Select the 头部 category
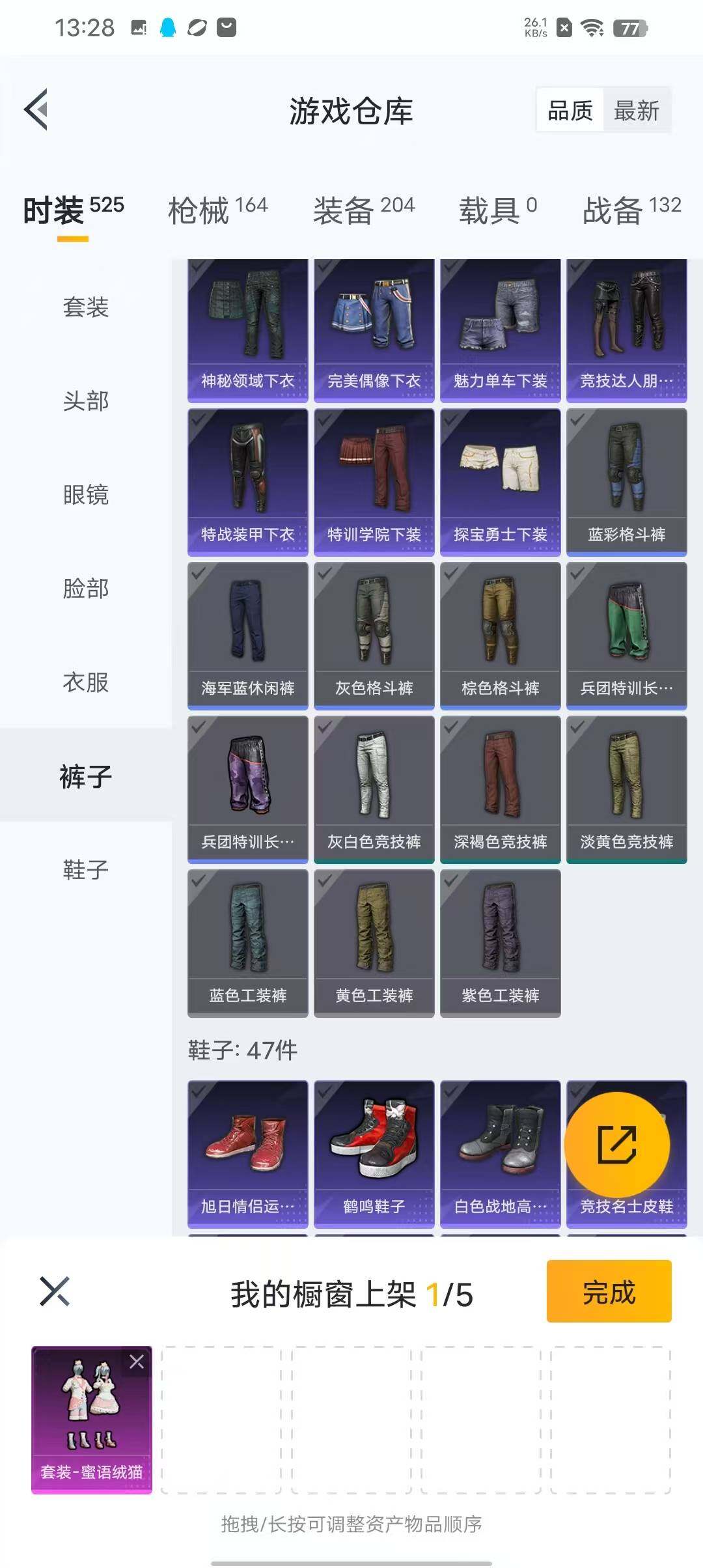The image size is (703, 1568). 85,401
